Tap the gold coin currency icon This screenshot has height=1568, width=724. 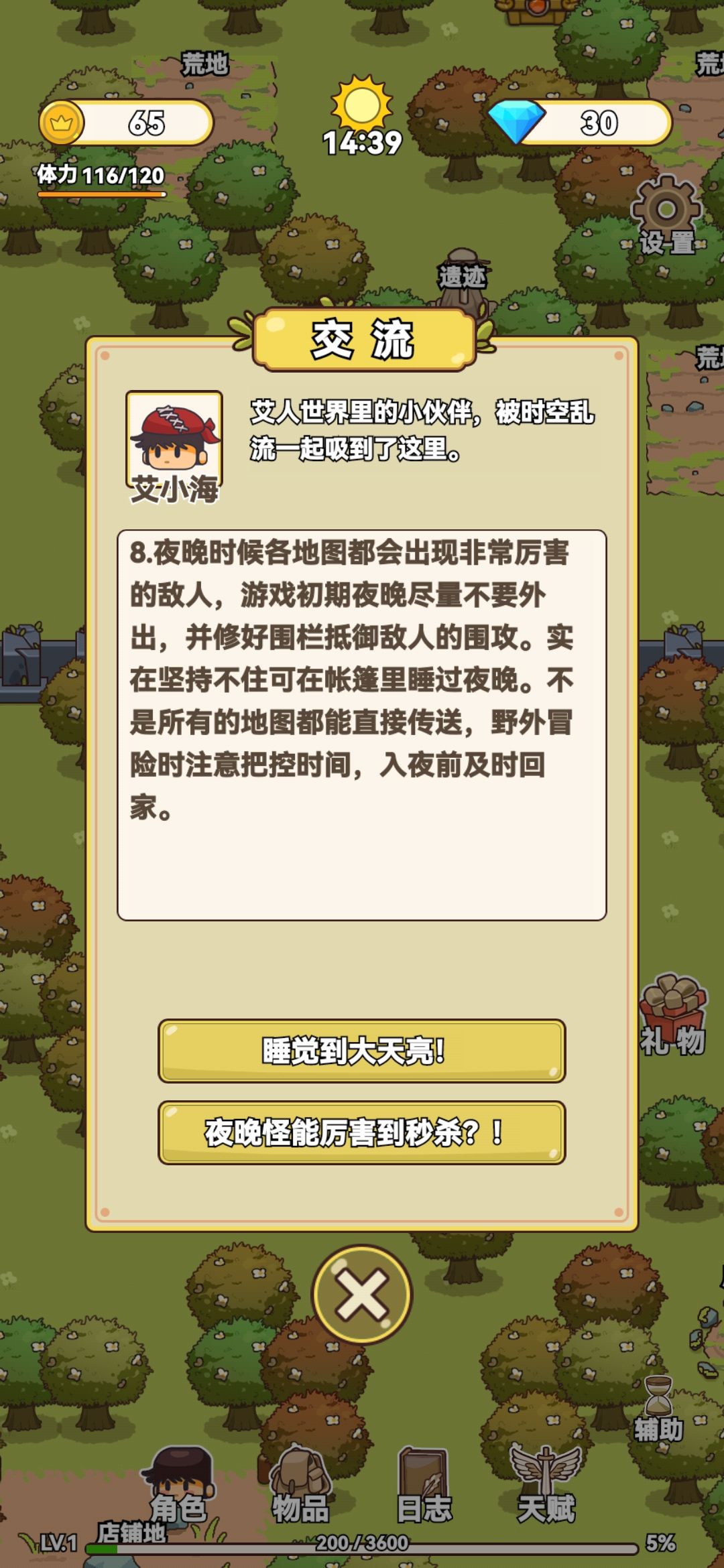click(64, 122)
